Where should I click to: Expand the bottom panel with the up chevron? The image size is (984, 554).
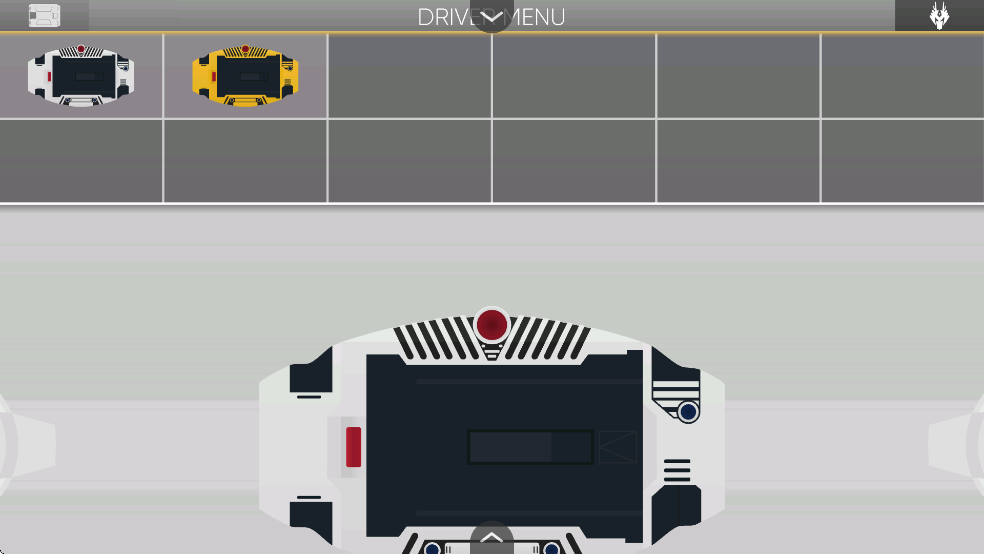pyautogui.click(x=491, y=538)
